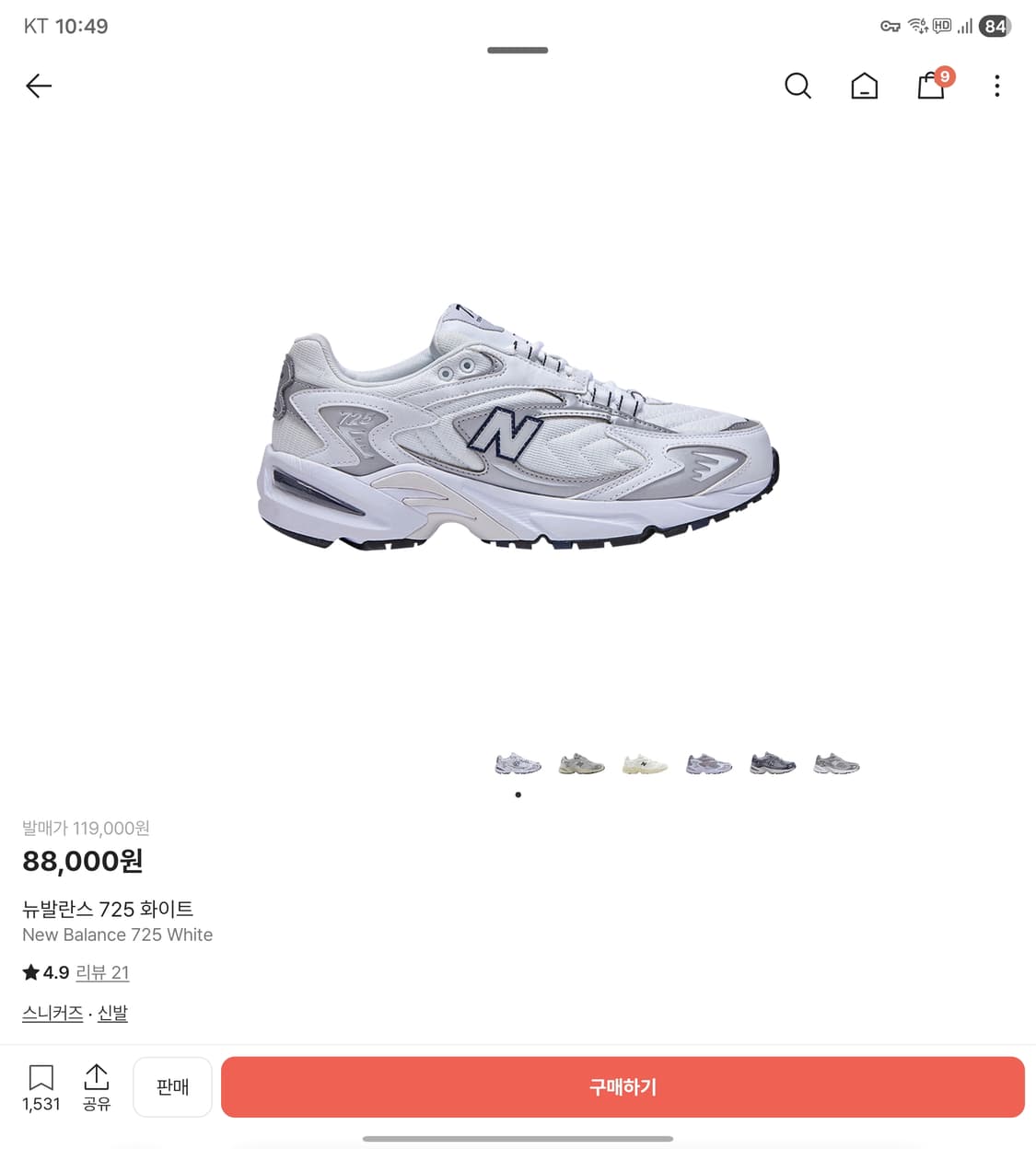1036x1149 pixels.
Task: Go to the home screen via home icon
Action: (864, 86)
